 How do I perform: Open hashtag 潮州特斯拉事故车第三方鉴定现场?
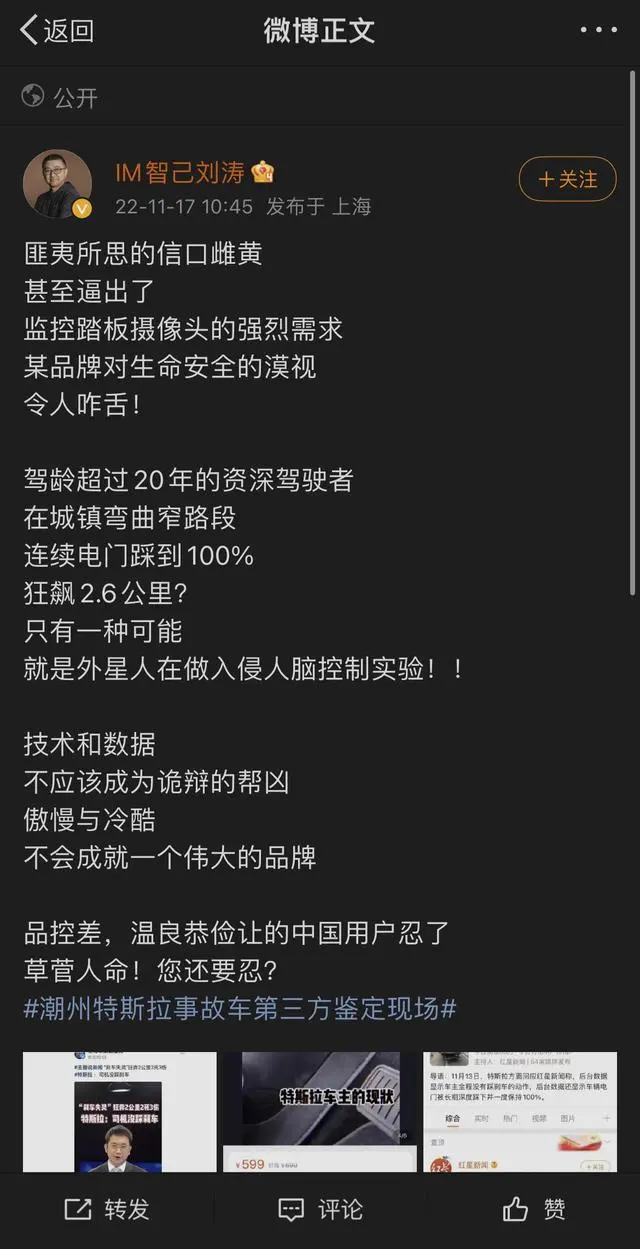240,1008
